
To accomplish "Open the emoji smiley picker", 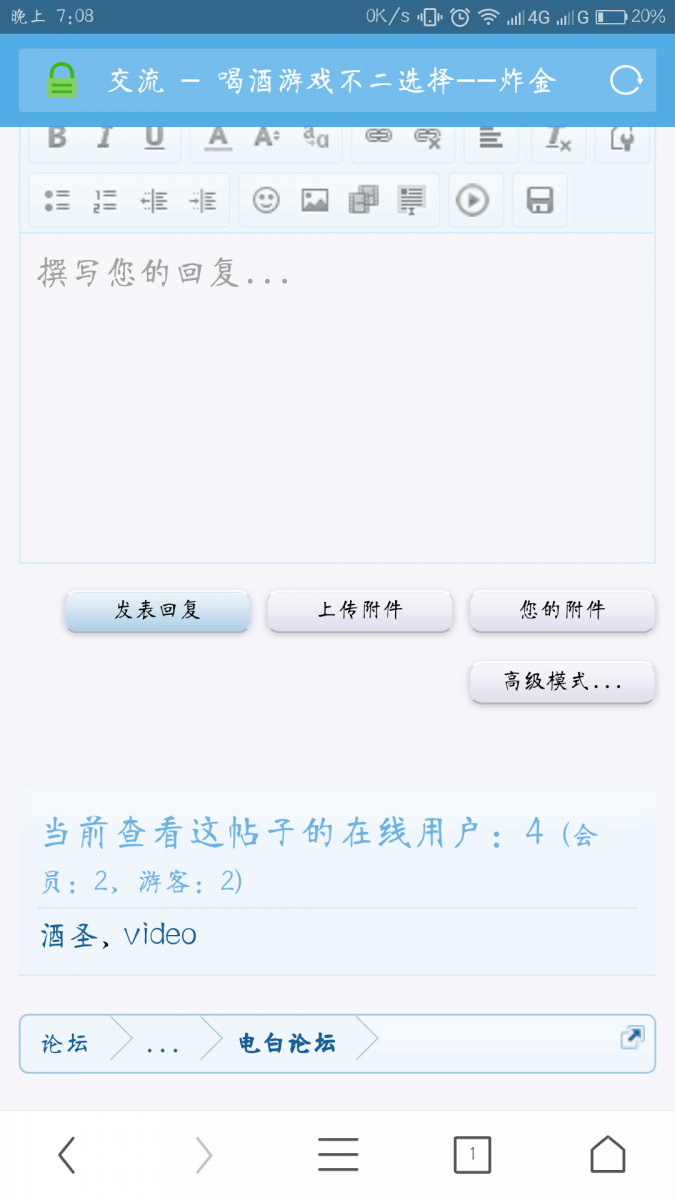I will point(266,200).
